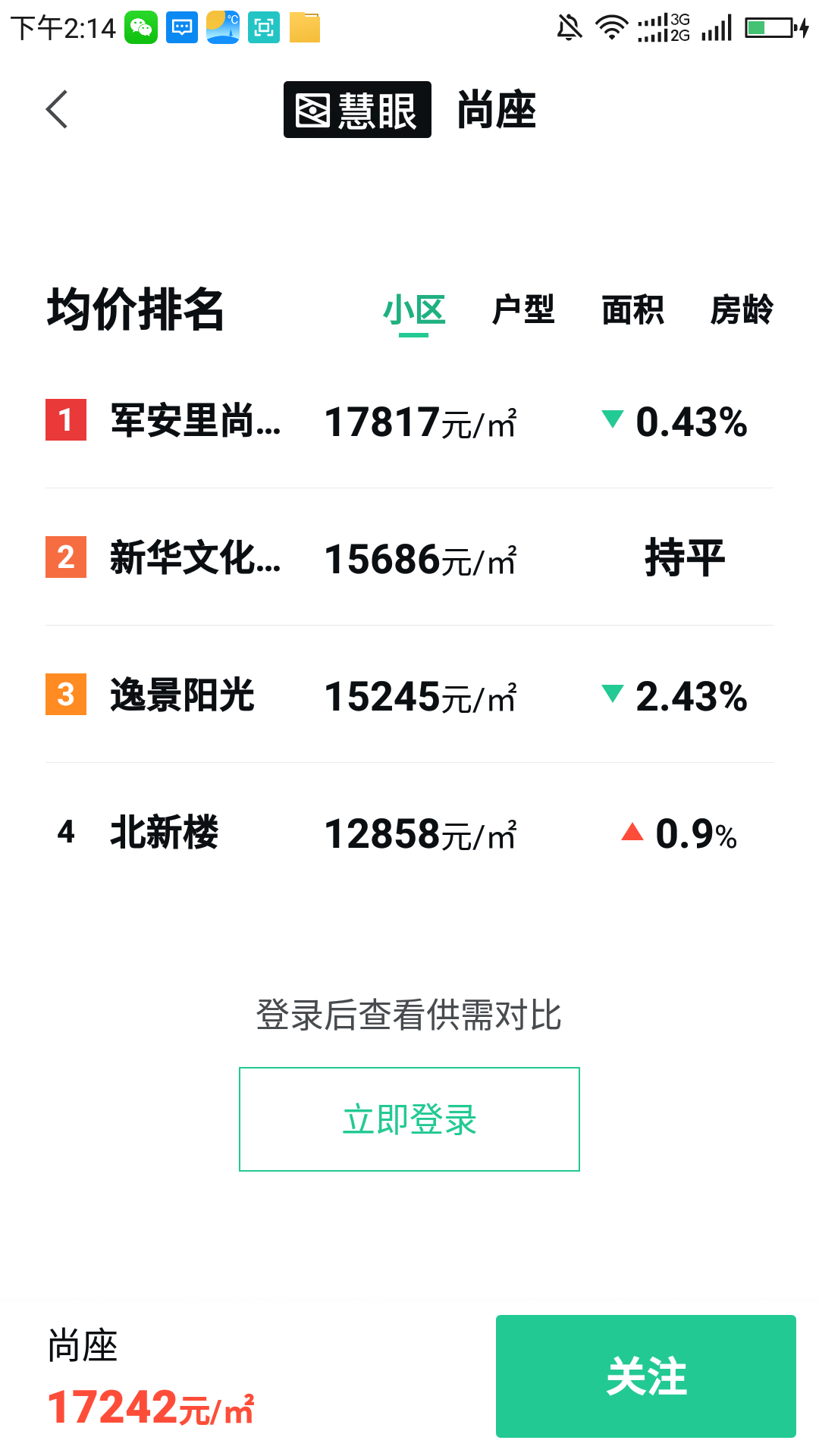Open the 新华文化… community row

tap(409, 558)
